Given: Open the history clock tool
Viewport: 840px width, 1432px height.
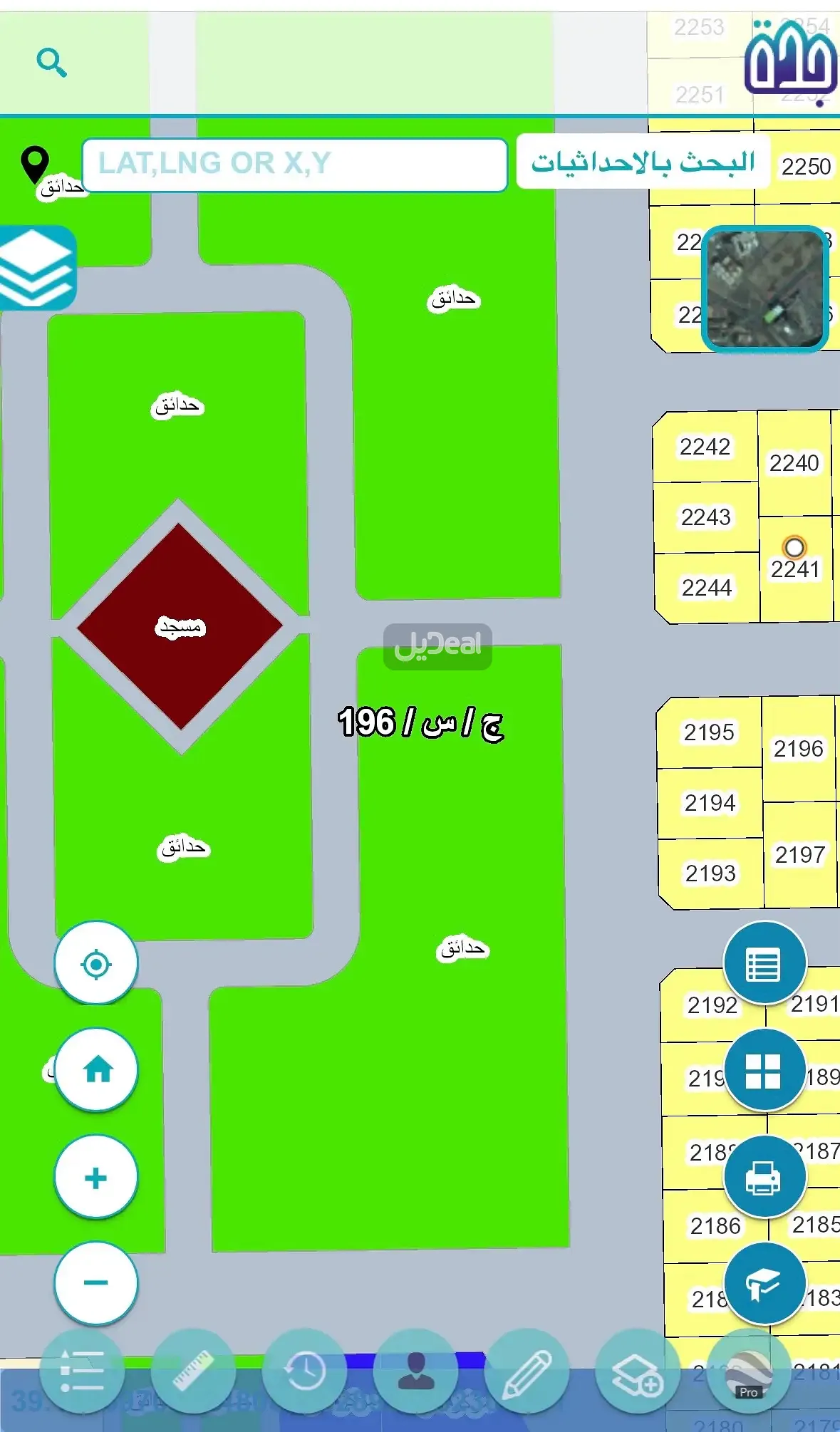Looking at the screenshot, I should pyautogui.click(x=304, y=1371).
